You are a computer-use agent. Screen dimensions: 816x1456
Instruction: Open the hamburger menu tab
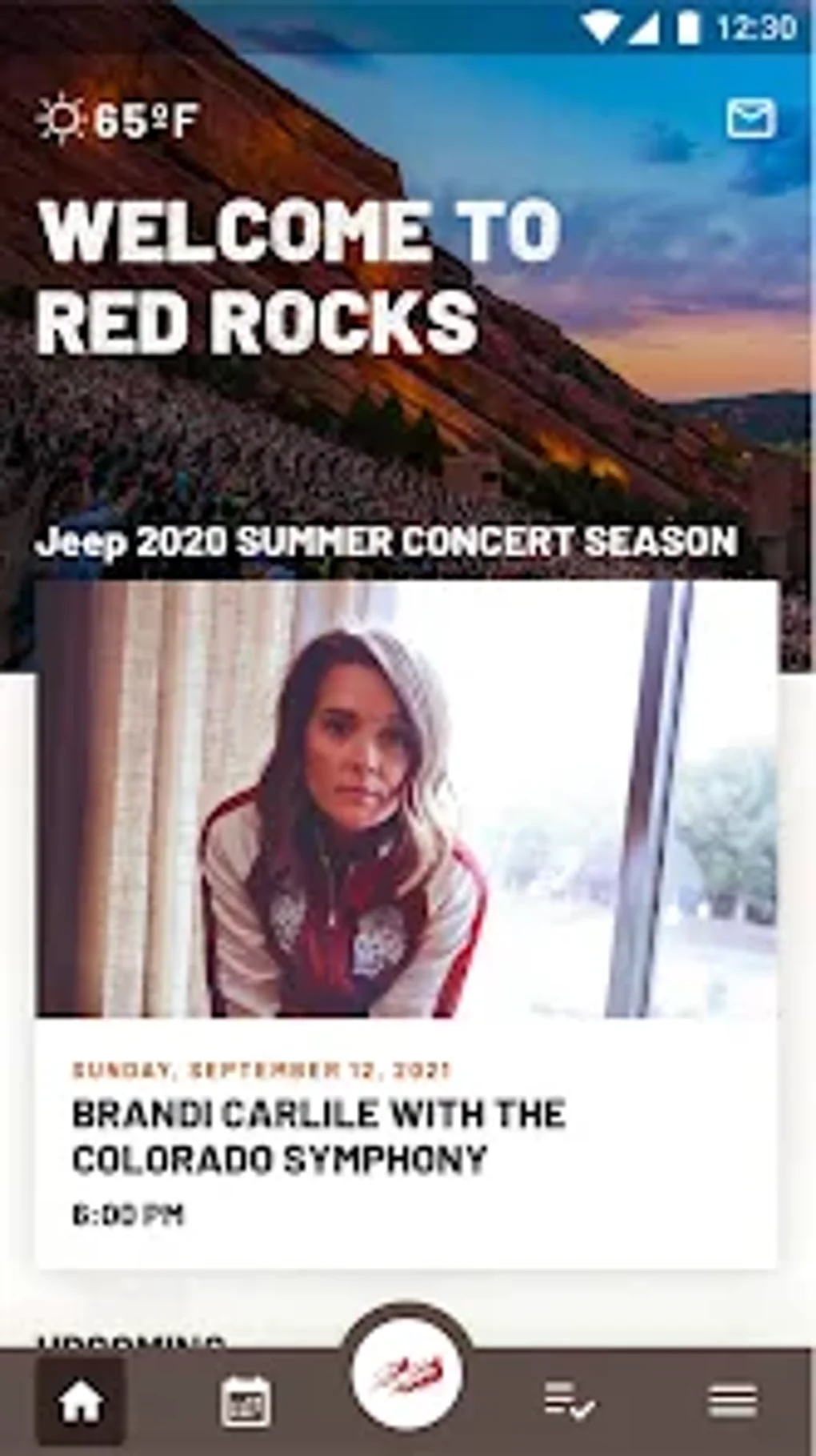coord(732,1402)
